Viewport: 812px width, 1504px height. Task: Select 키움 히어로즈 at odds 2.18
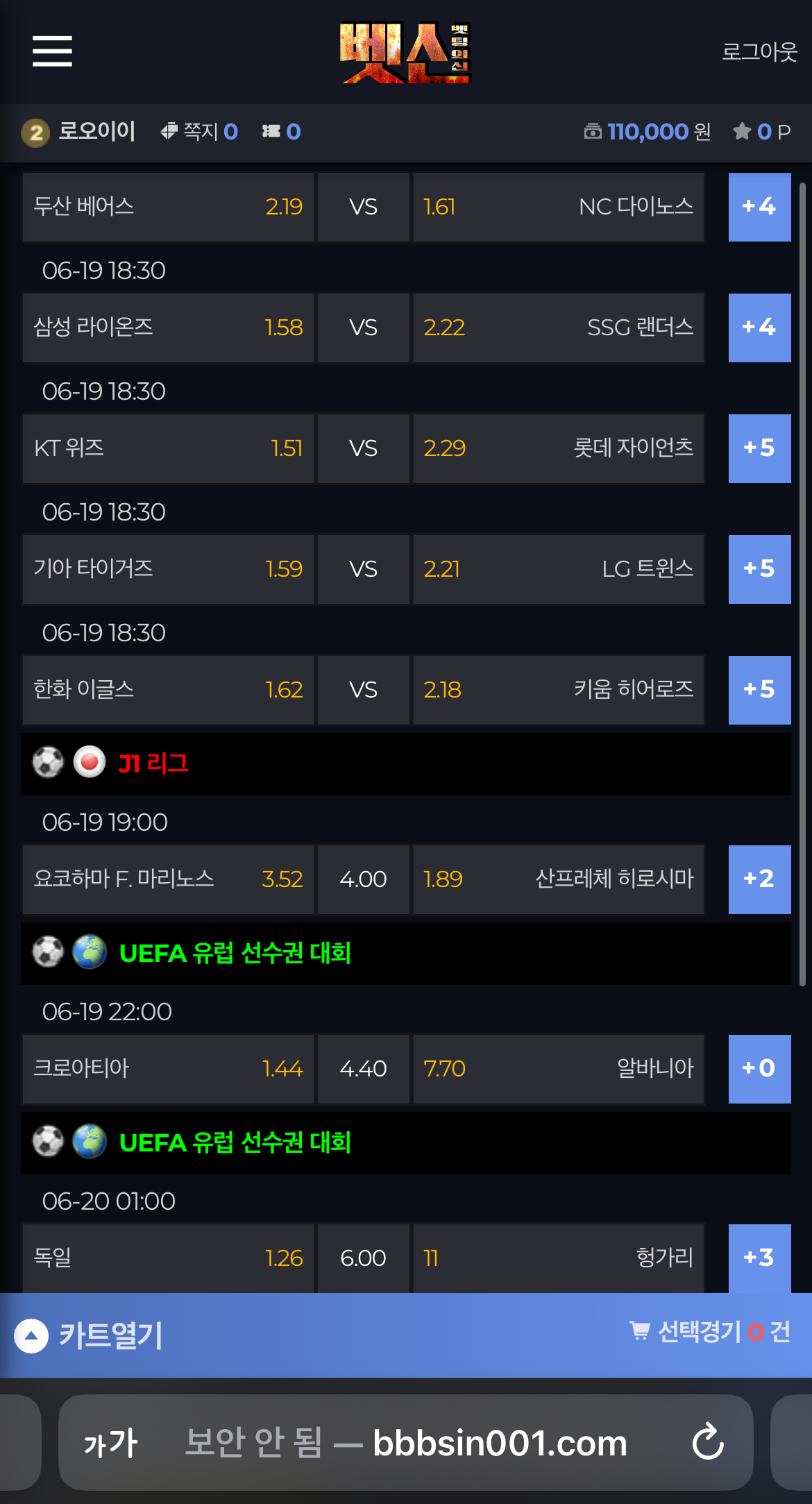tap(559, 690)
